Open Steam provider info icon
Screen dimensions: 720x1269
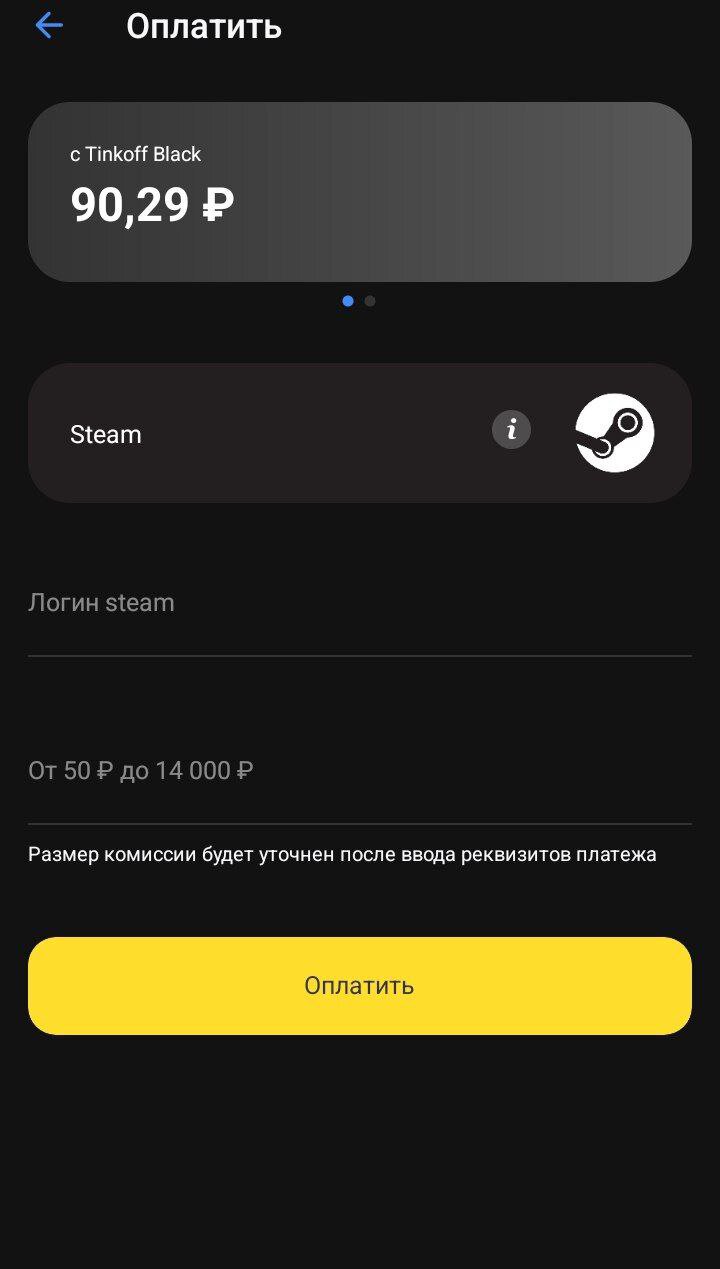tap(512, 430)
